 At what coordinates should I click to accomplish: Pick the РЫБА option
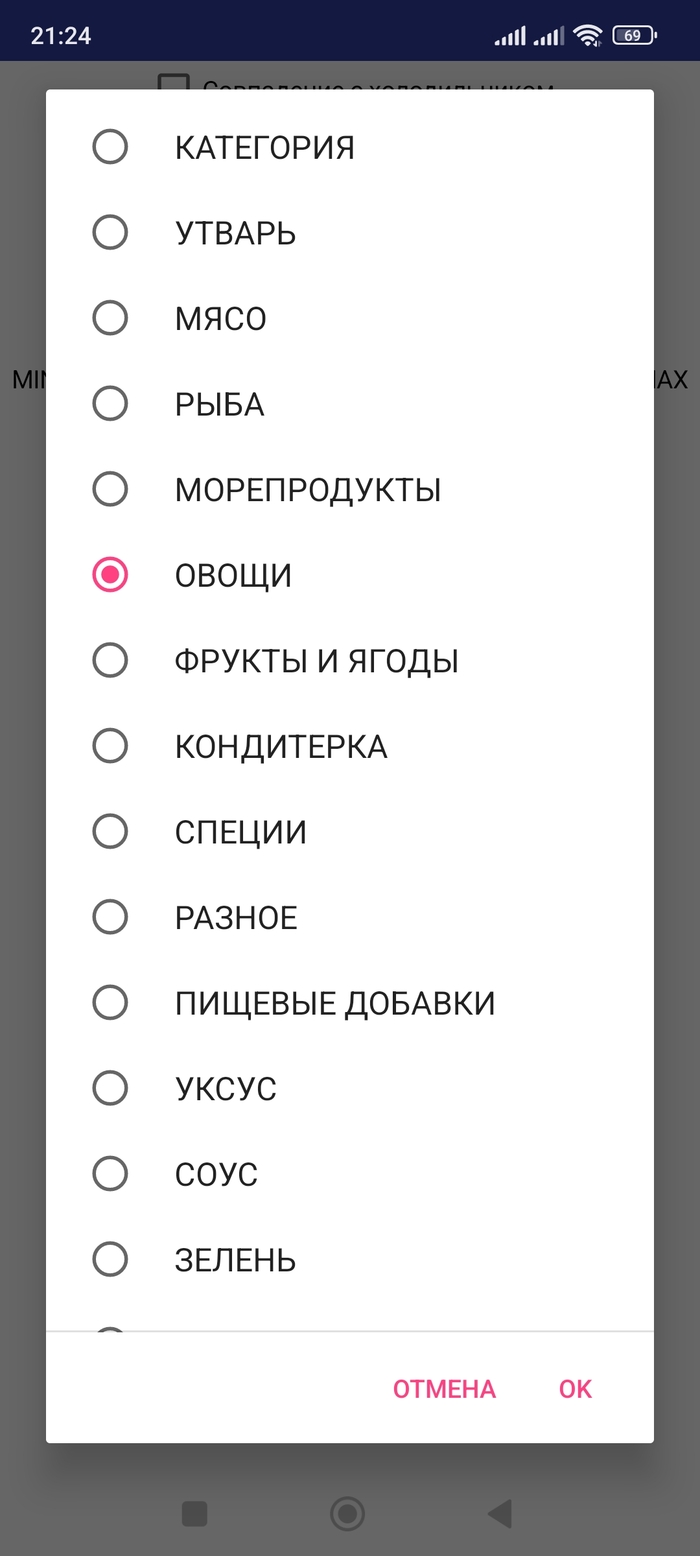point(350,404)
